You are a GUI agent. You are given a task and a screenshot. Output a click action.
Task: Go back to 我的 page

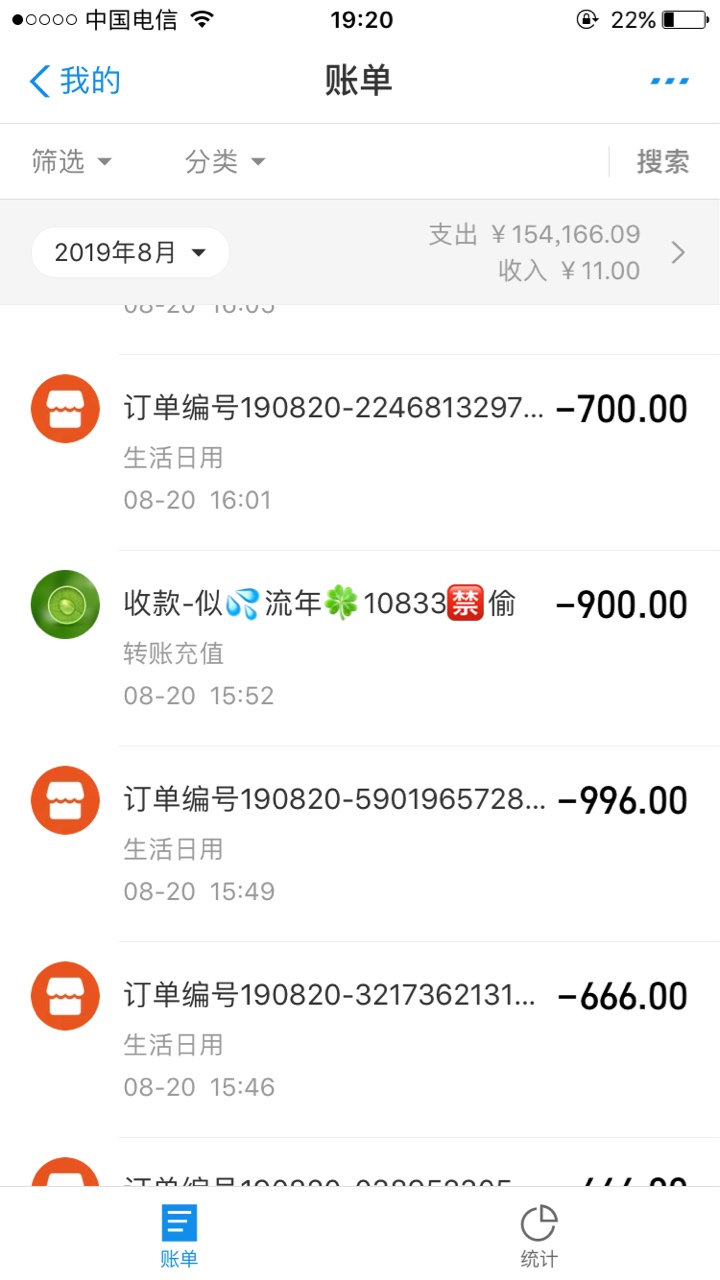tap(75, 81)
